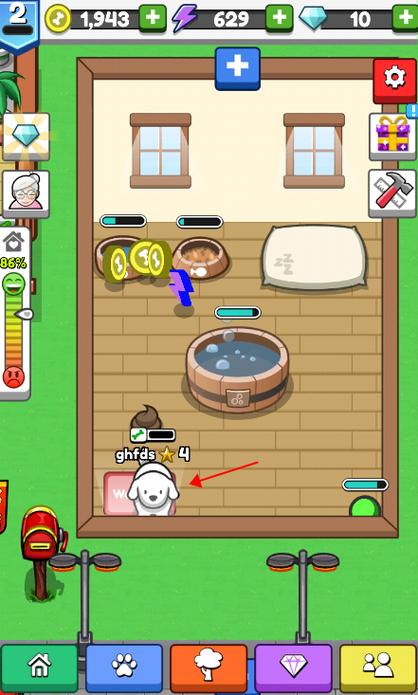Open the hammer and ruler build tools
This screenshot has width=418, height=695.
point(392,193)
